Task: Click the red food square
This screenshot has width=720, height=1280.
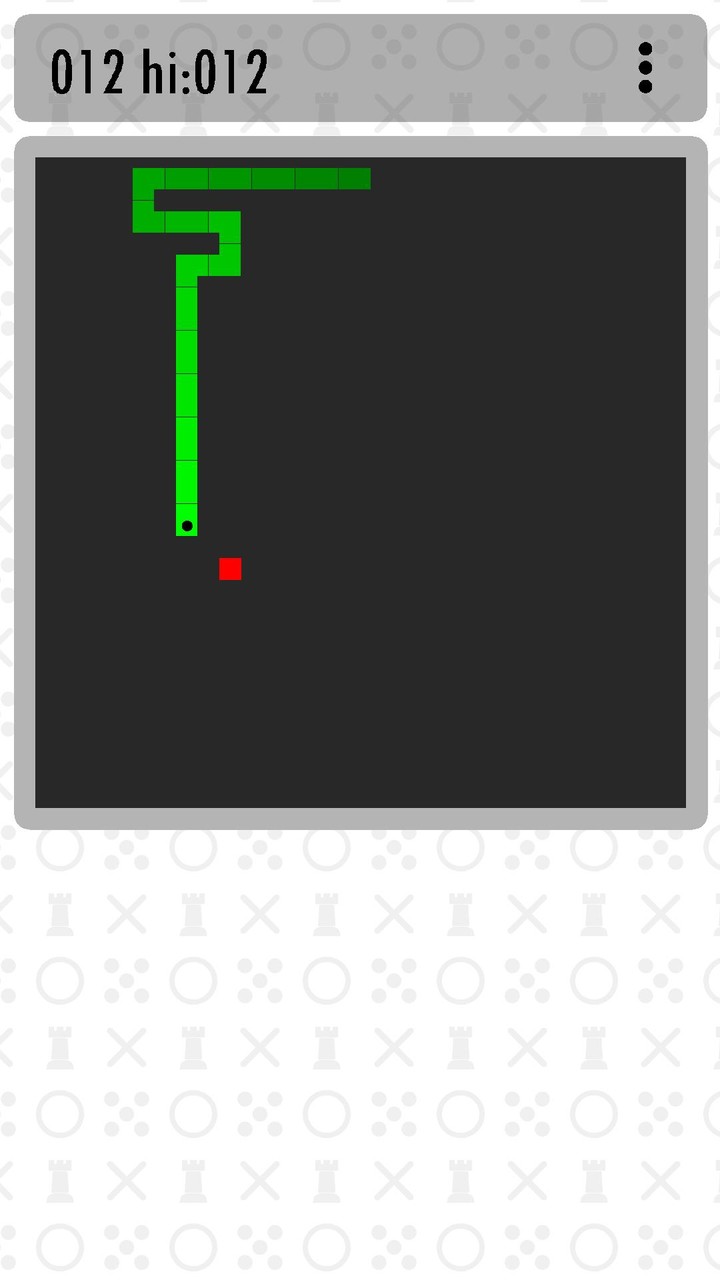Action: [231, 568]
